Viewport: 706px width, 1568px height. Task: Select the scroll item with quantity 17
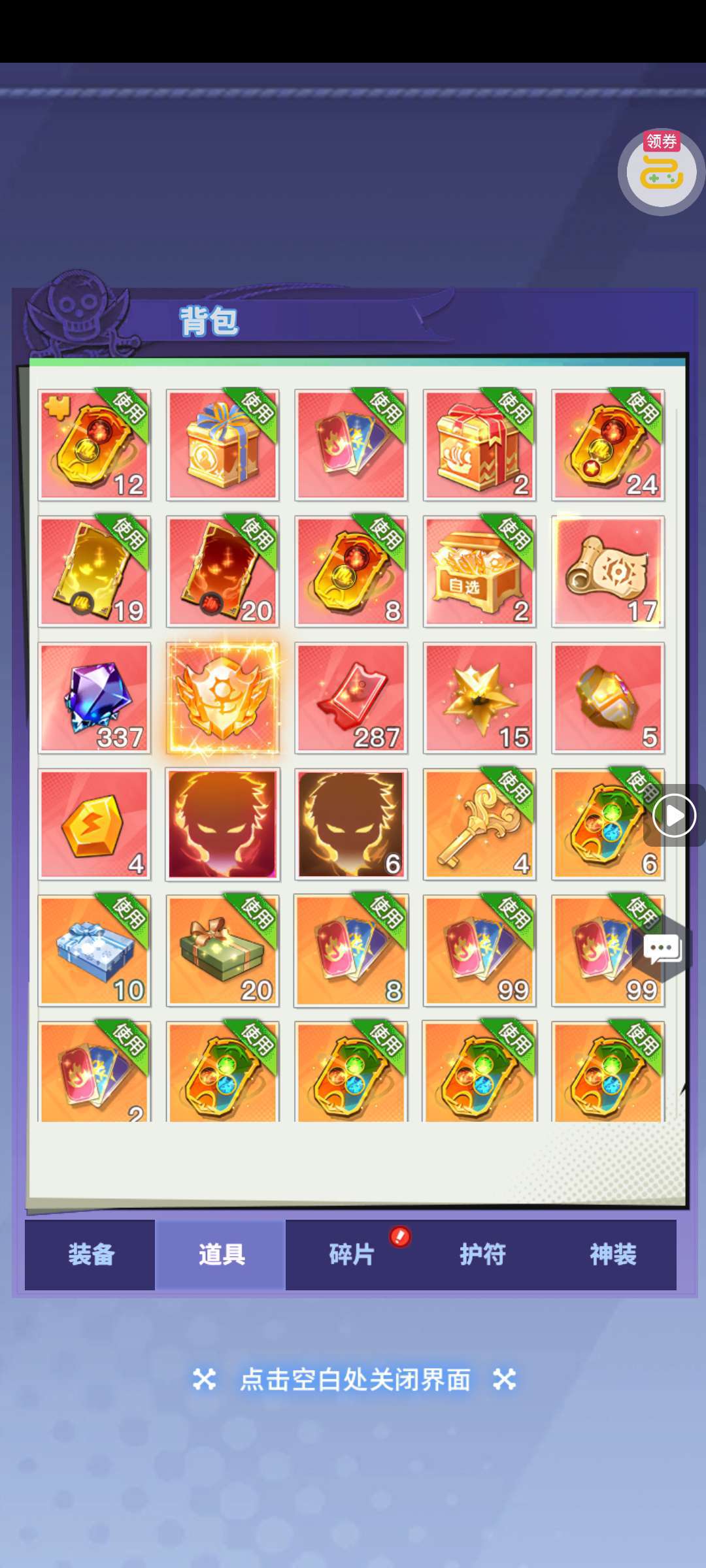coord(608,572)
